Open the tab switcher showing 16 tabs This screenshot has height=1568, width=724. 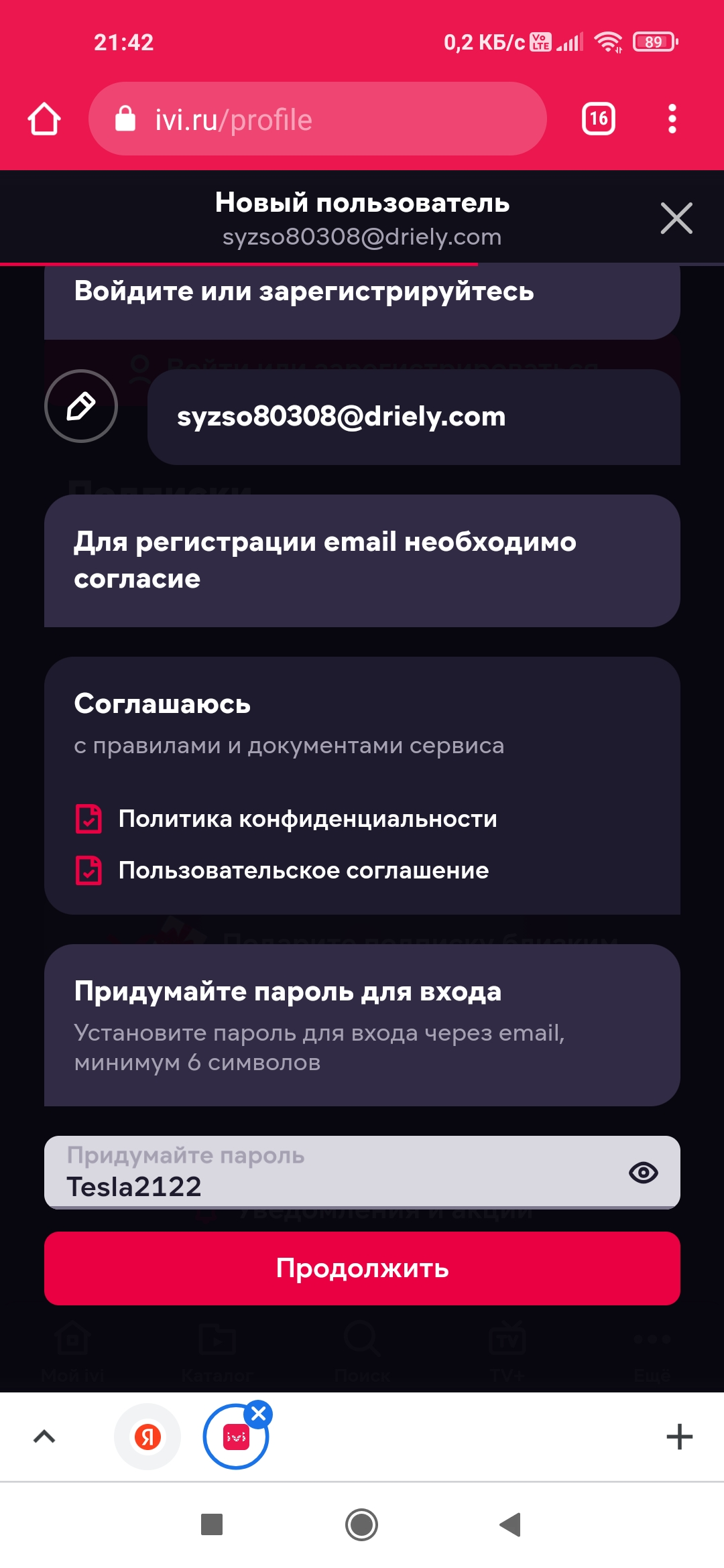click(599, 119)
